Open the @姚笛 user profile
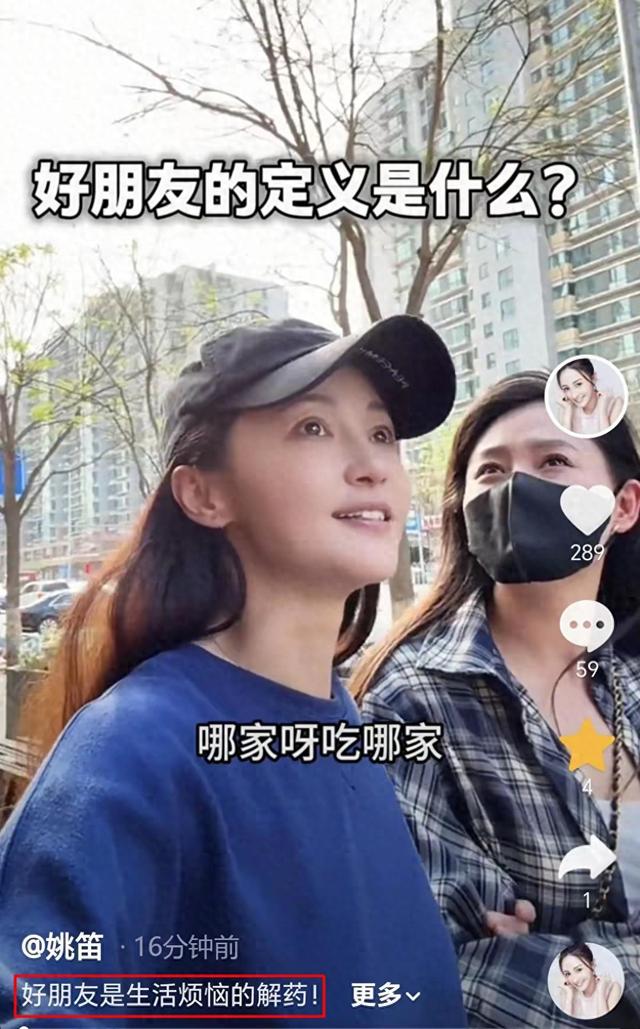This screenshot has width=640, height=1029. [62, 946]
